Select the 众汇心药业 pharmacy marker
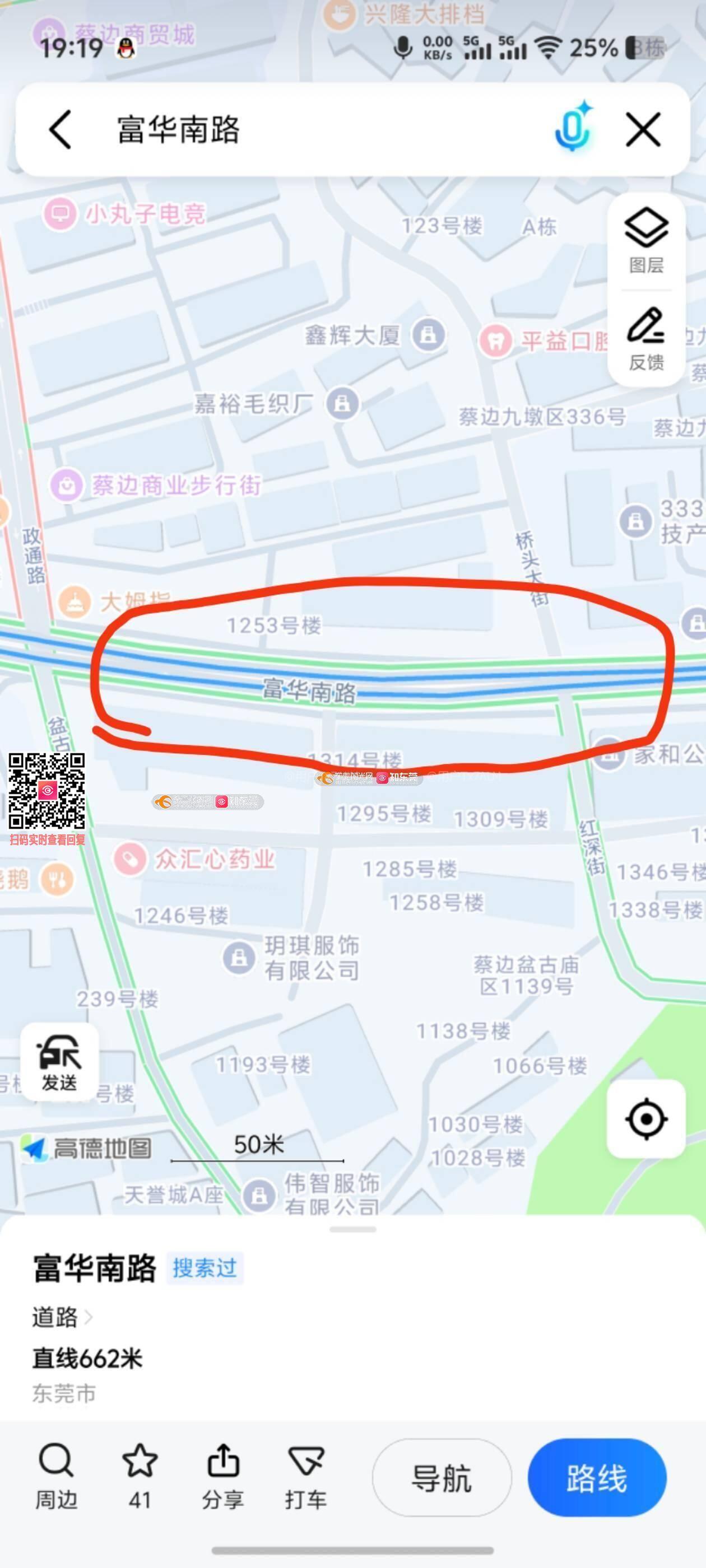The height and width of the screenshot is (1568, 706). pyautogui.click(x=130, y=860)
